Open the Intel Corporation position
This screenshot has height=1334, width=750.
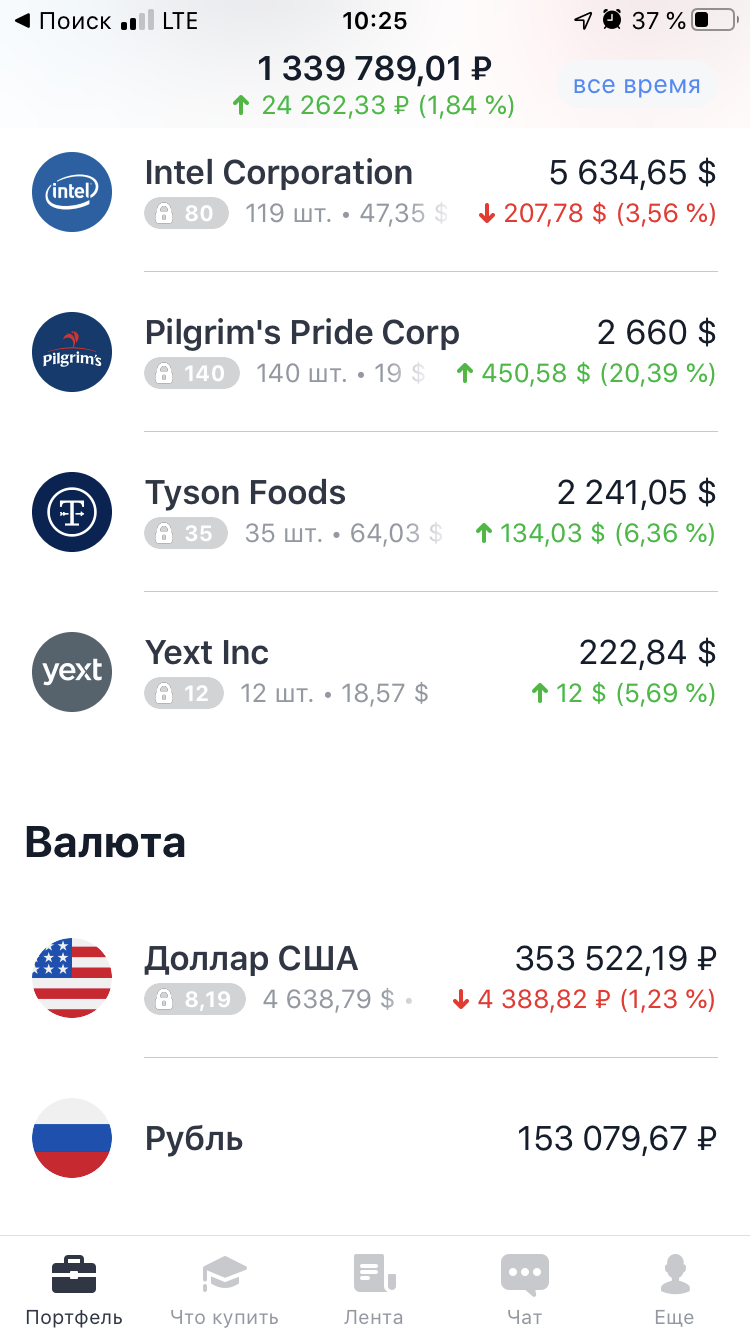tap(375, 191)
